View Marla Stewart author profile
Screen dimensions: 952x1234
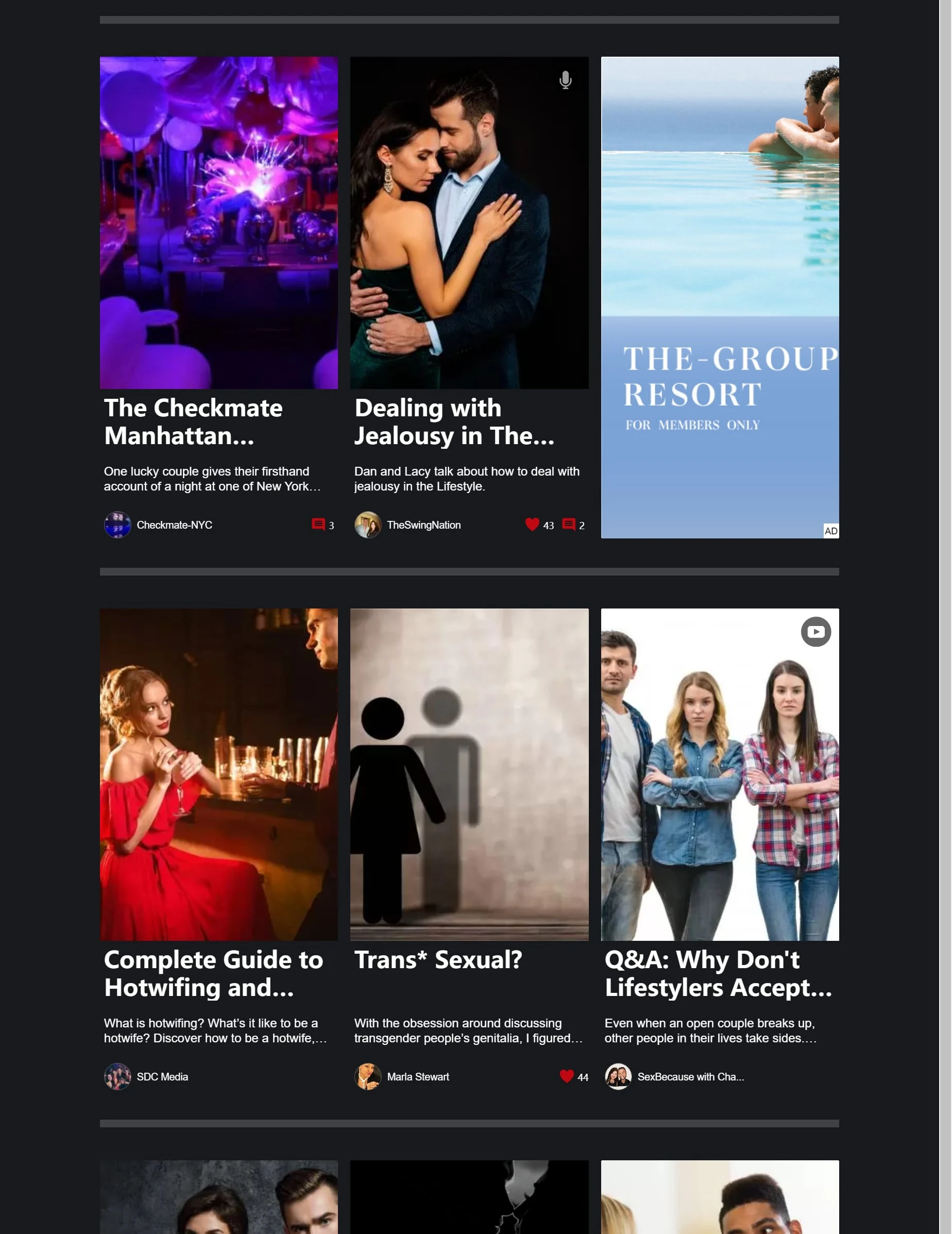[417, 1076]
